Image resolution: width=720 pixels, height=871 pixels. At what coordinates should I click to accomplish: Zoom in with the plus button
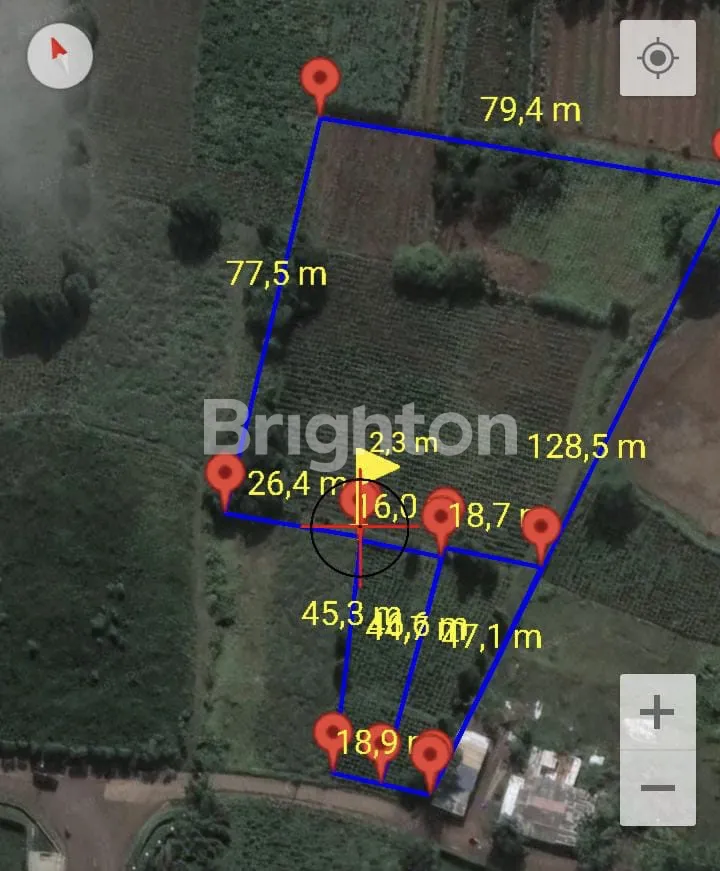[x=657, y=713]
